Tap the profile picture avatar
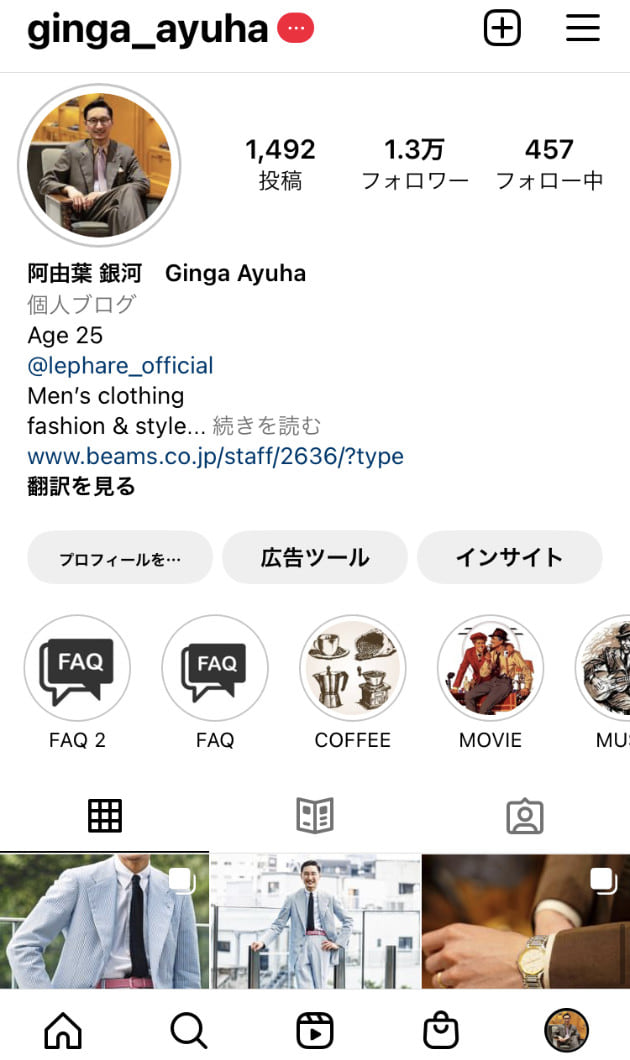 [x=99, y=165]
